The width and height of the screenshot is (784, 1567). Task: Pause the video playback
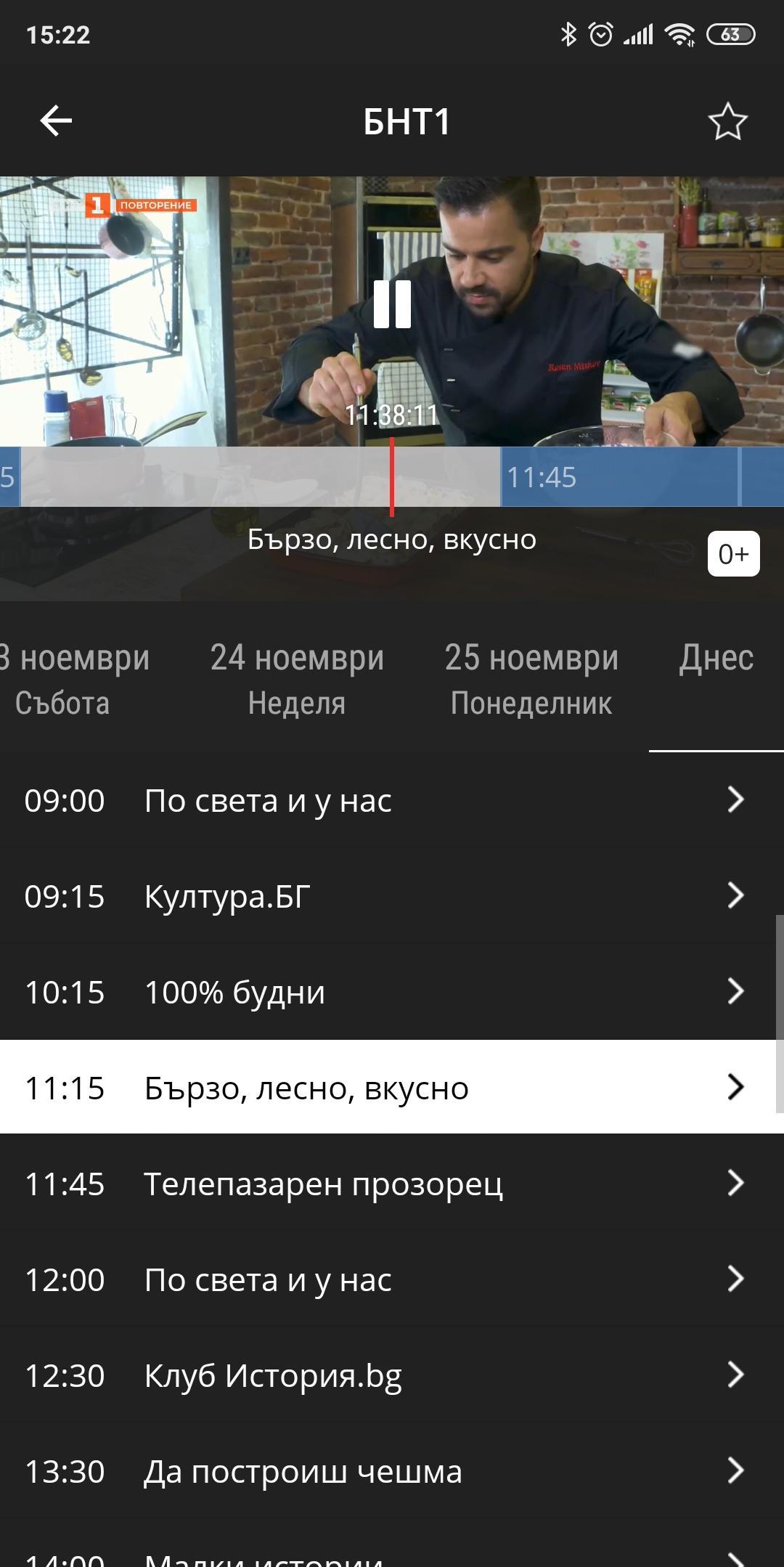coord(392,304)
